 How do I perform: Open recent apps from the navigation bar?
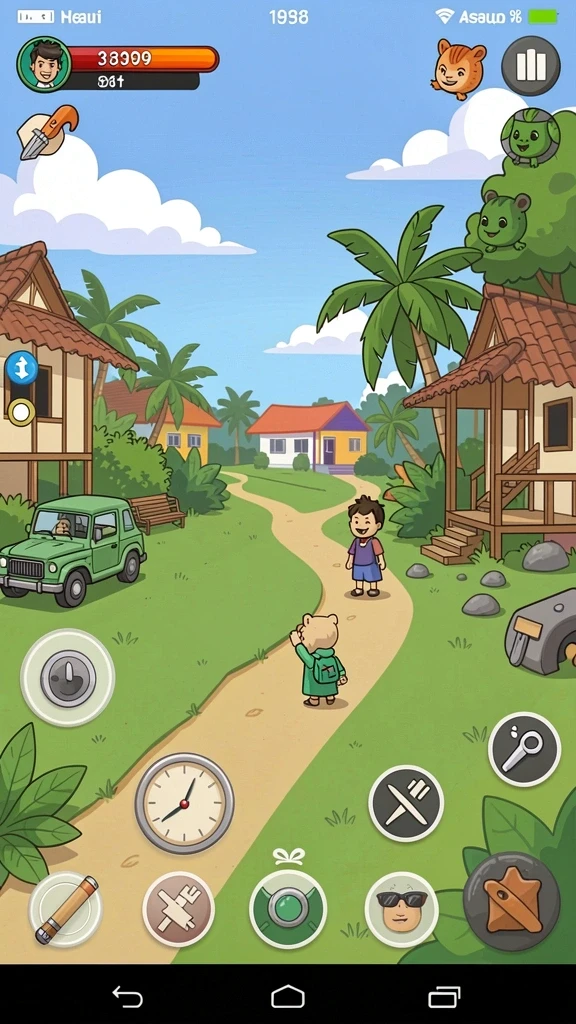445,997
